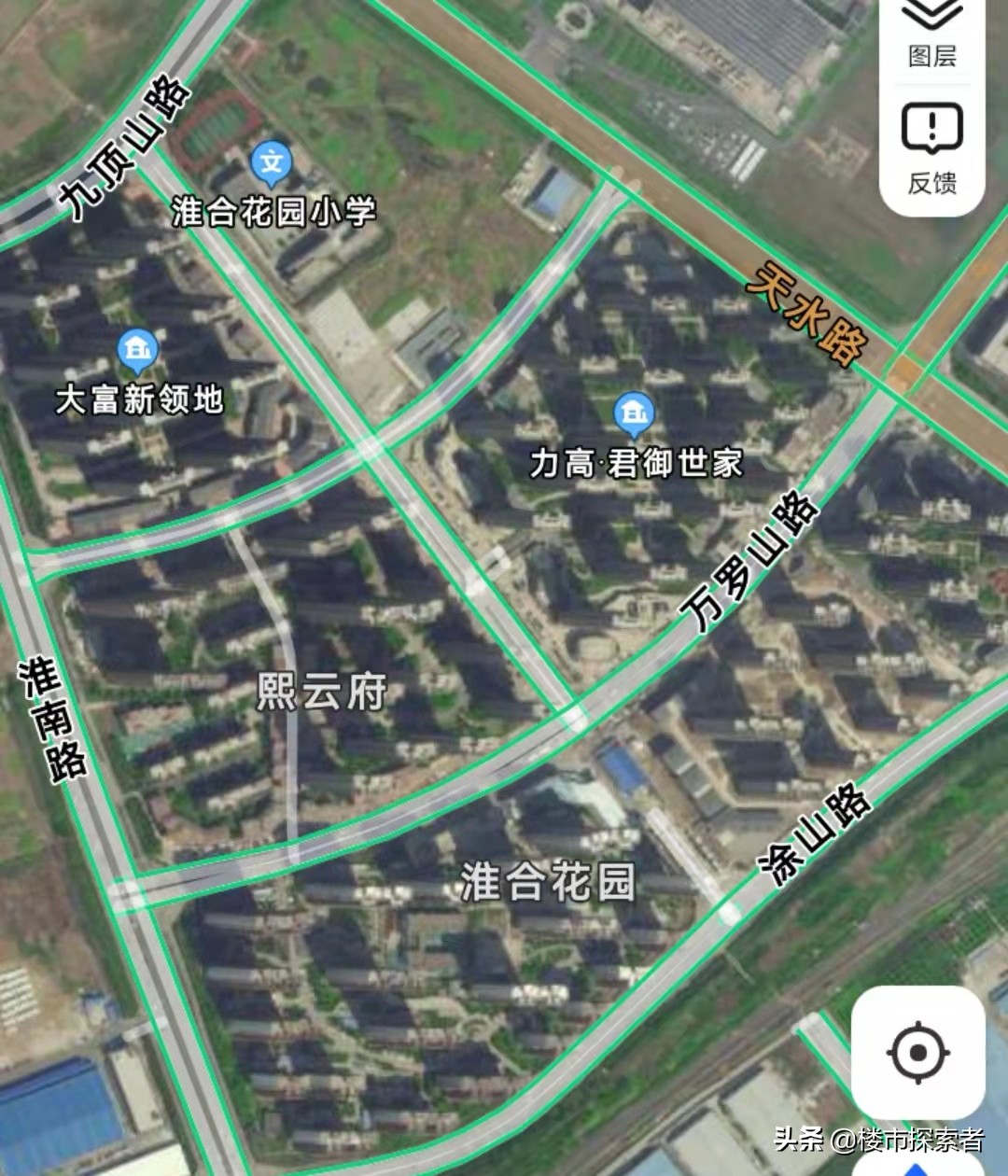Select the 大富新领地 residential marker
This screenshot has width=1008, height=1176.
134,348
